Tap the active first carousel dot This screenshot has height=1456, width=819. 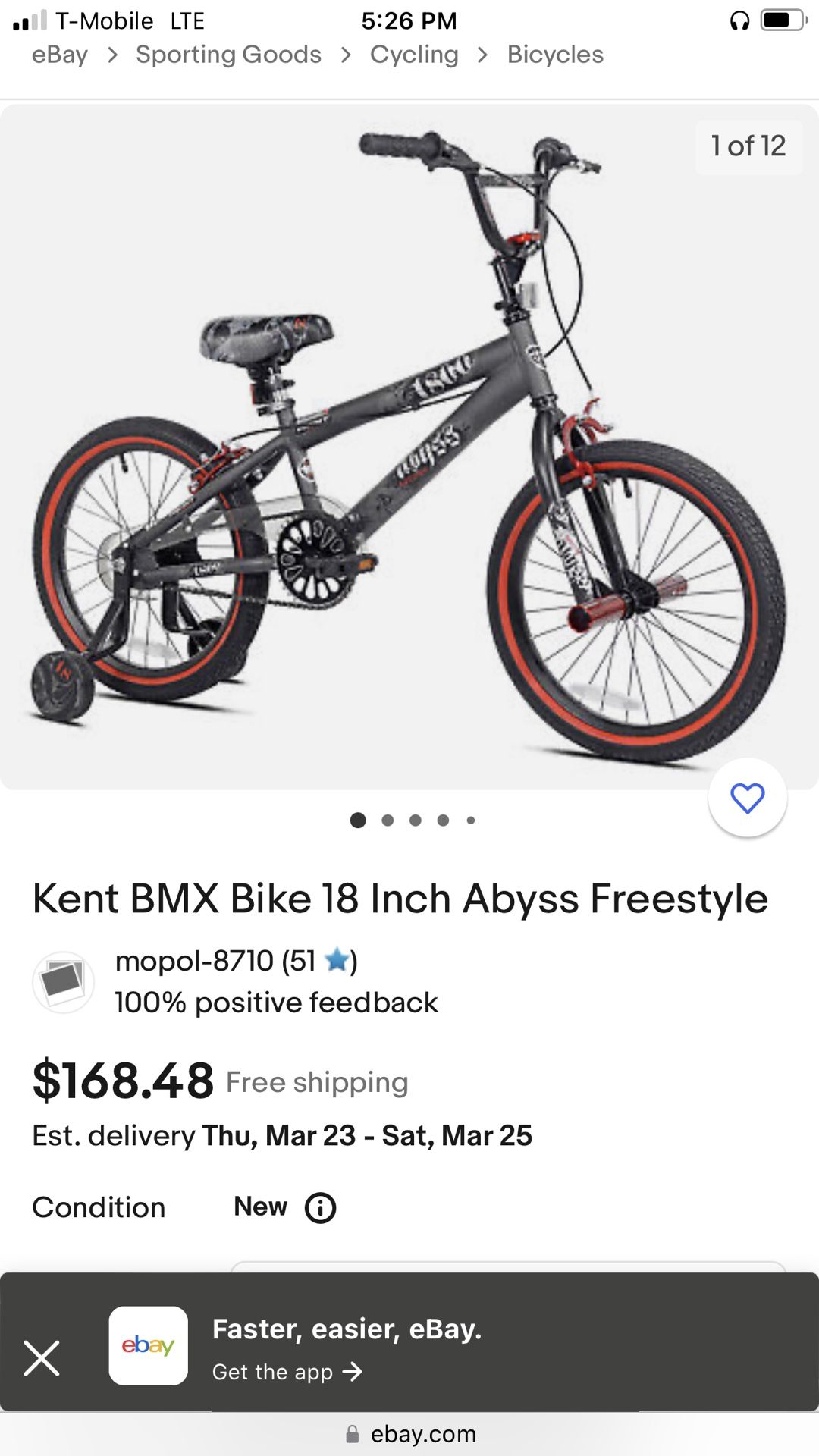click(357, 820)
